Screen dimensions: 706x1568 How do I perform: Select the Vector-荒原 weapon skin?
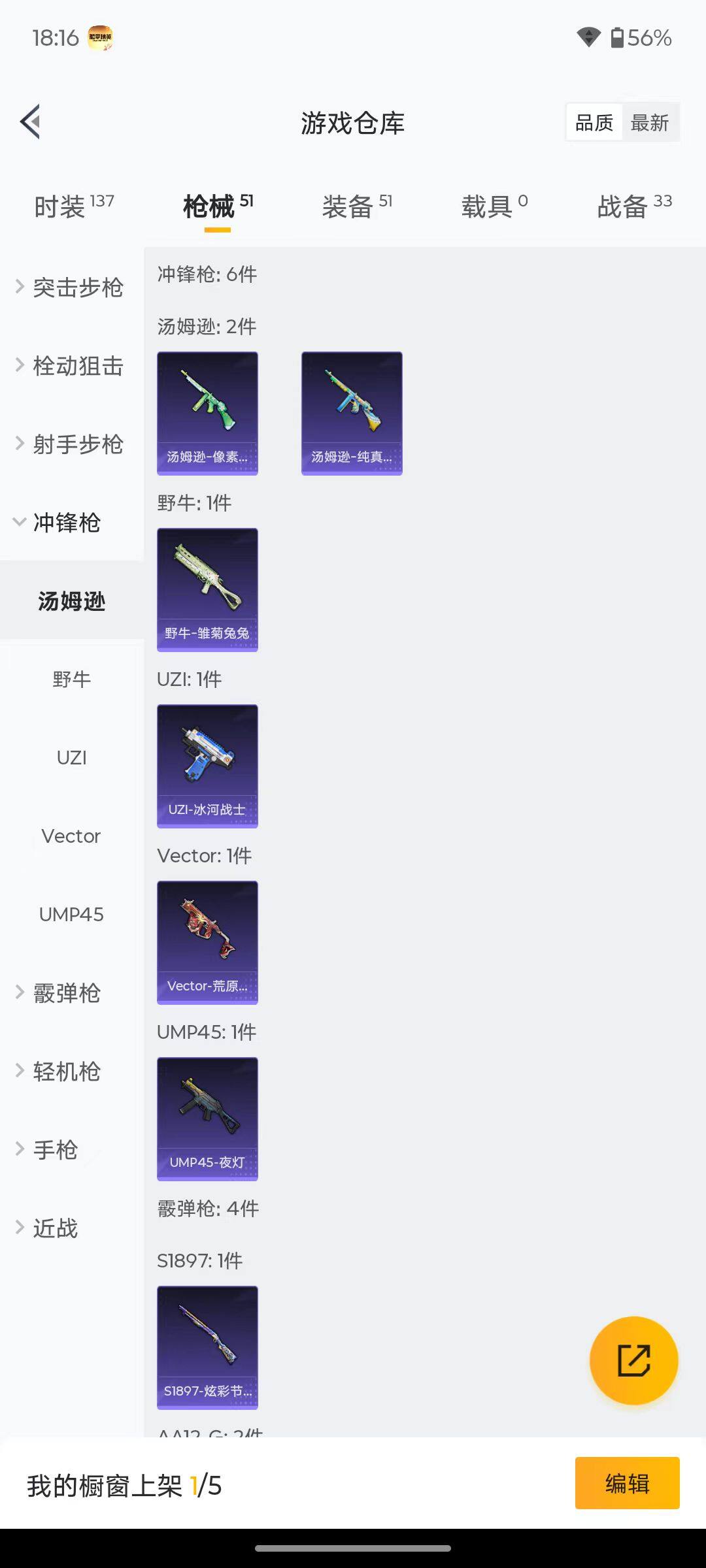(x=207, y=942)
